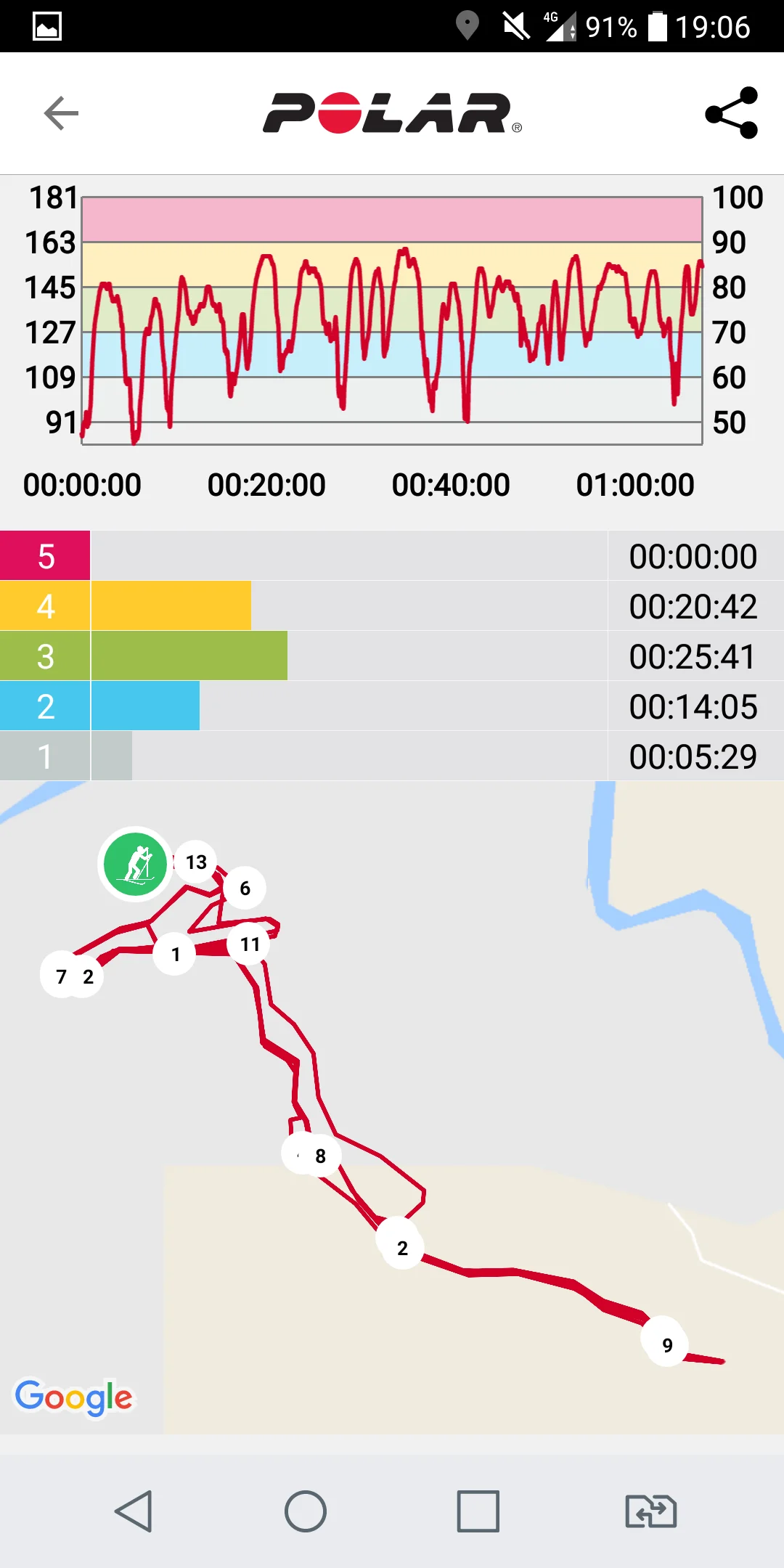Screen dimensions: 784x1568
Task: Tap the green skiing start marker
Action: coord(136,864)
